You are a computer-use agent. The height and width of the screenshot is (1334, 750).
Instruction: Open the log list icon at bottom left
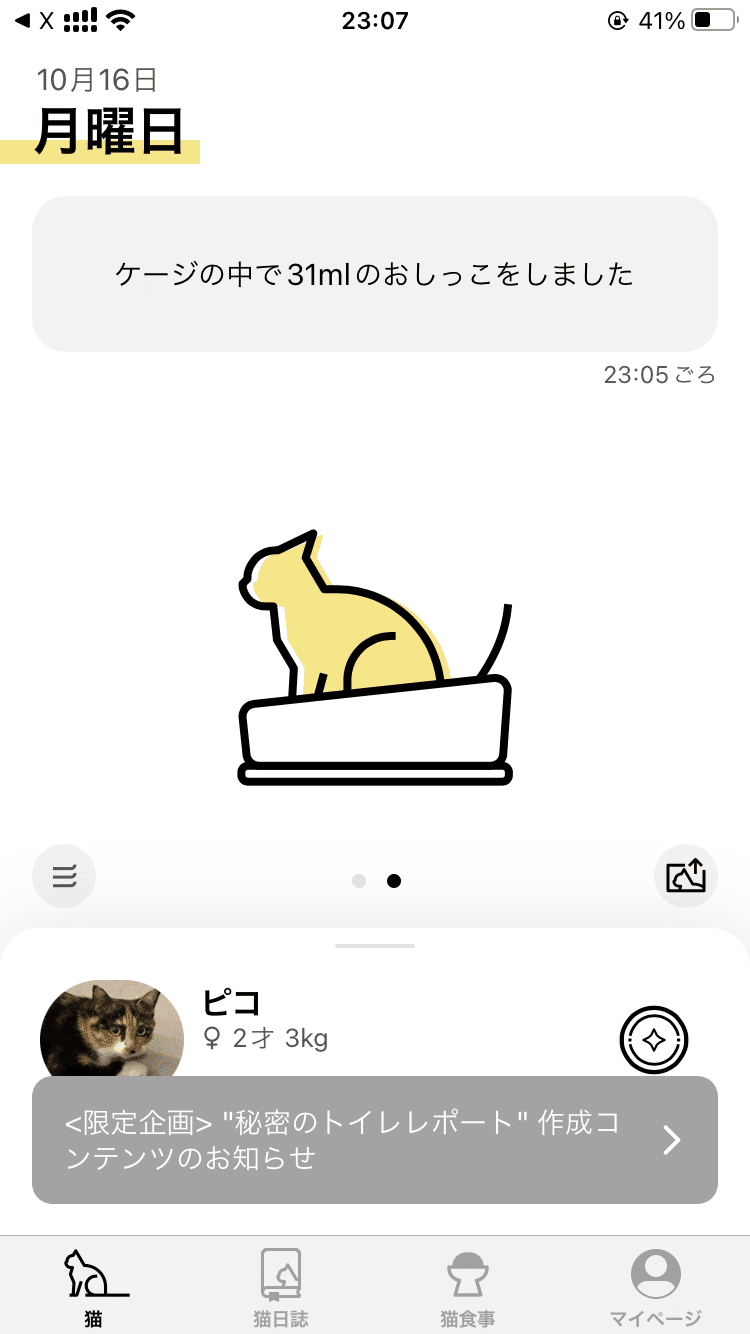coord(63,876)
